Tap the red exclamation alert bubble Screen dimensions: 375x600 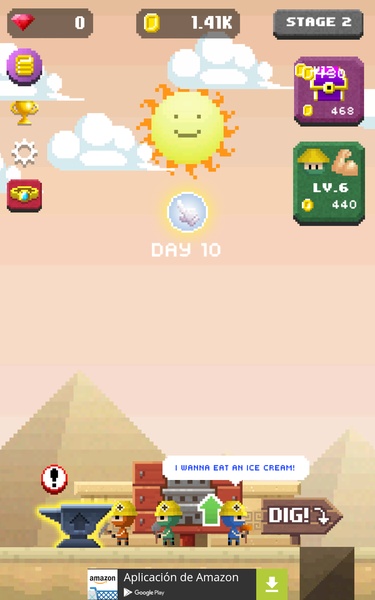click(x=54, y=479)
